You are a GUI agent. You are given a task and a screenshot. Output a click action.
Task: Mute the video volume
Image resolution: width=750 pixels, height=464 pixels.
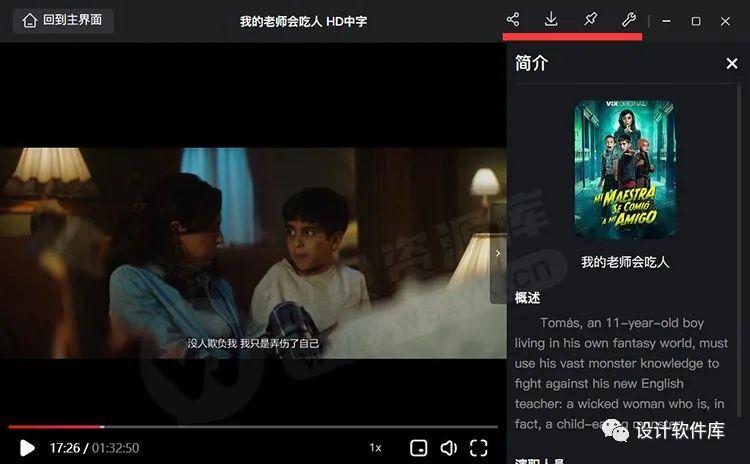[x=449, y=448]
